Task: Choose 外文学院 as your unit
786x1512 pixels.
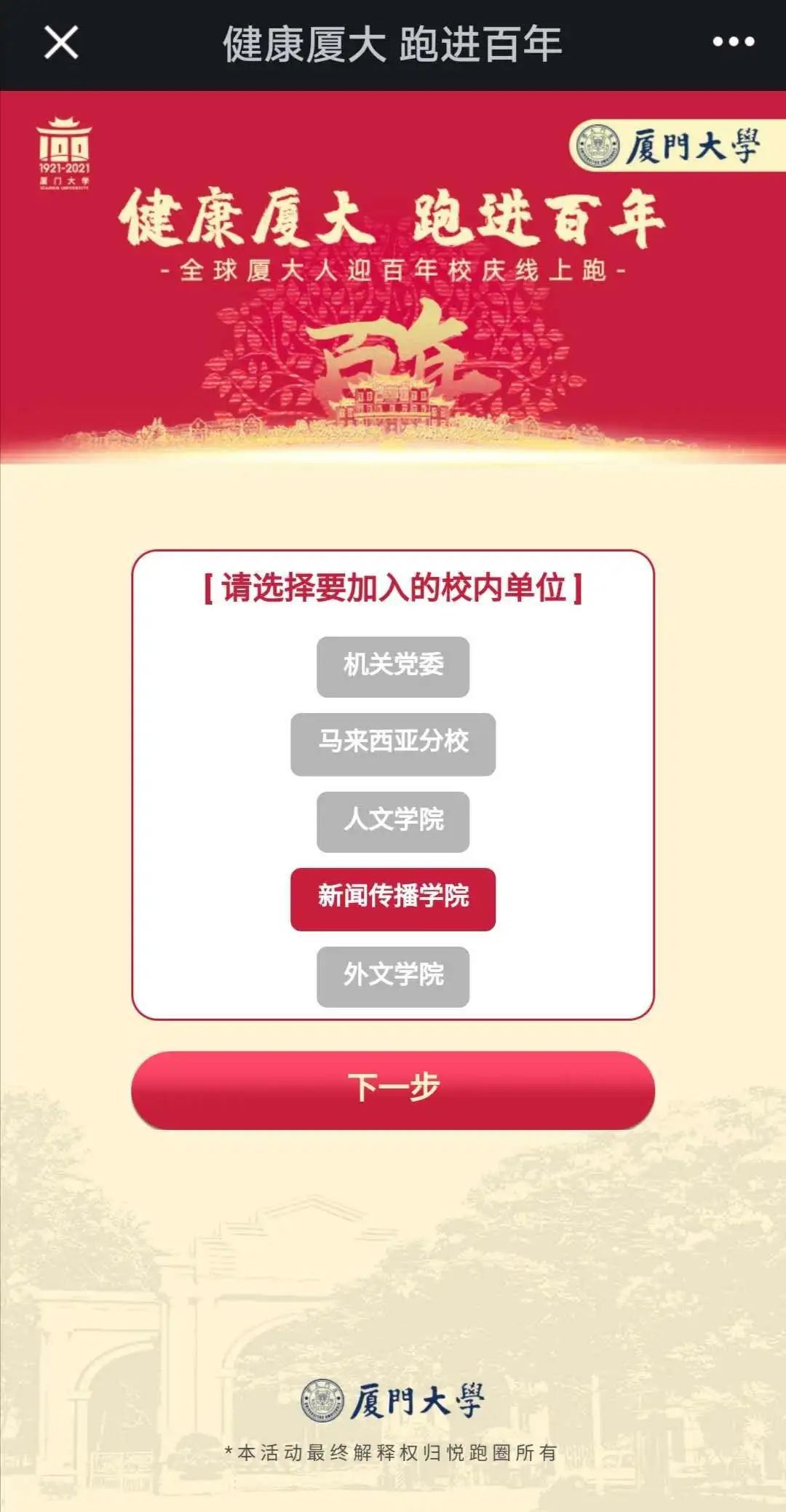Action: click(393, 976)
